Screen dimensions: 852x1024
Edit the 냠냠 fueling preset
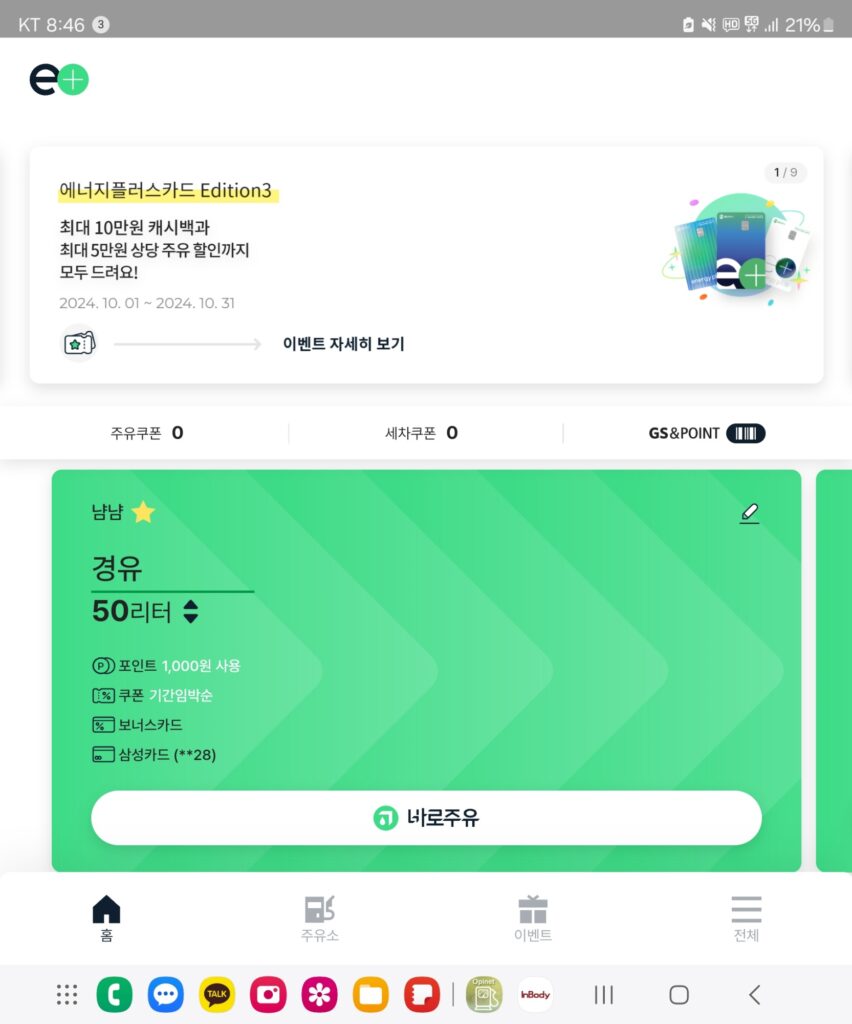749,513
